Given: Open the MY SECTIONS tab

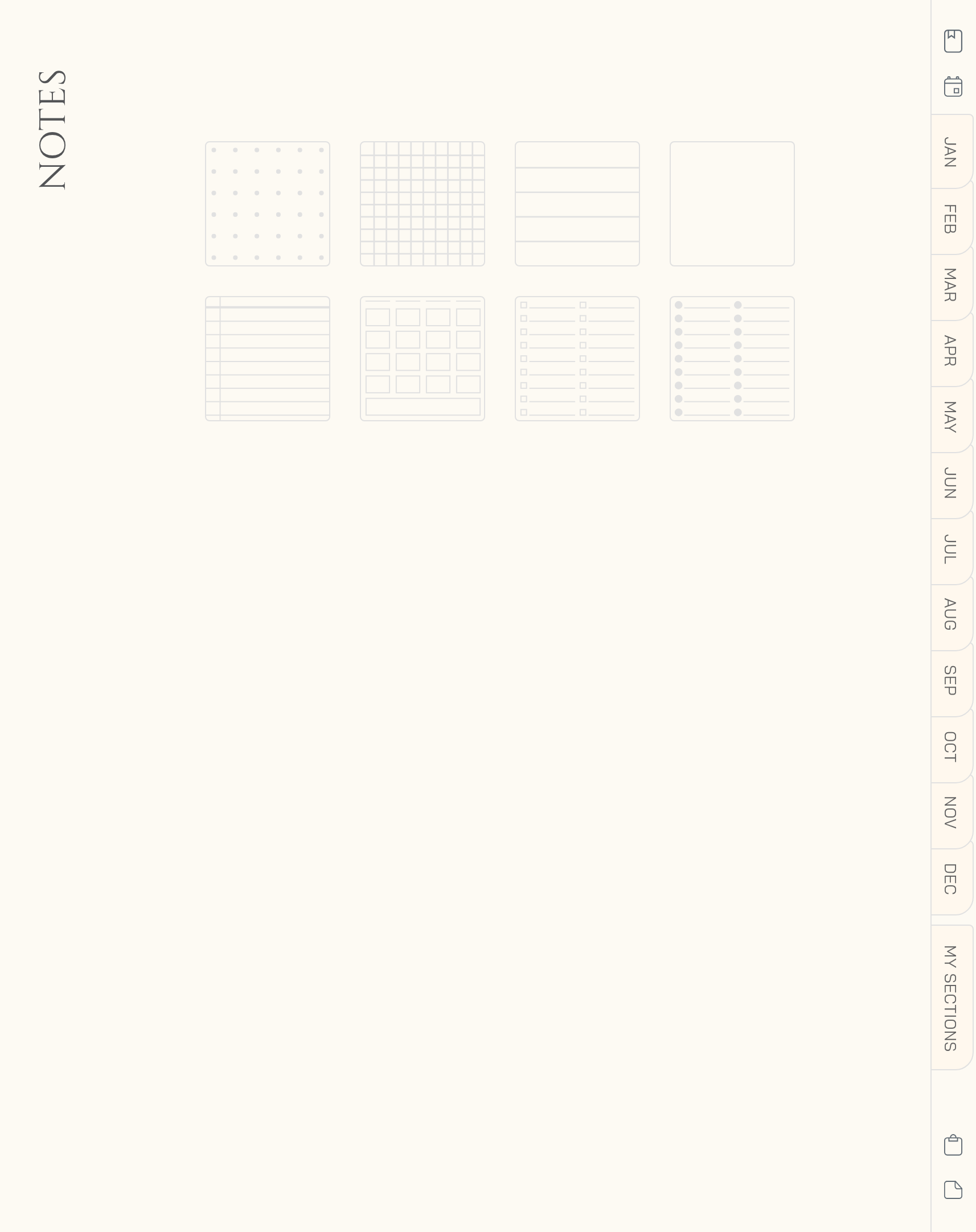Looking at the screenshot, I should click(x=950, y=998).
